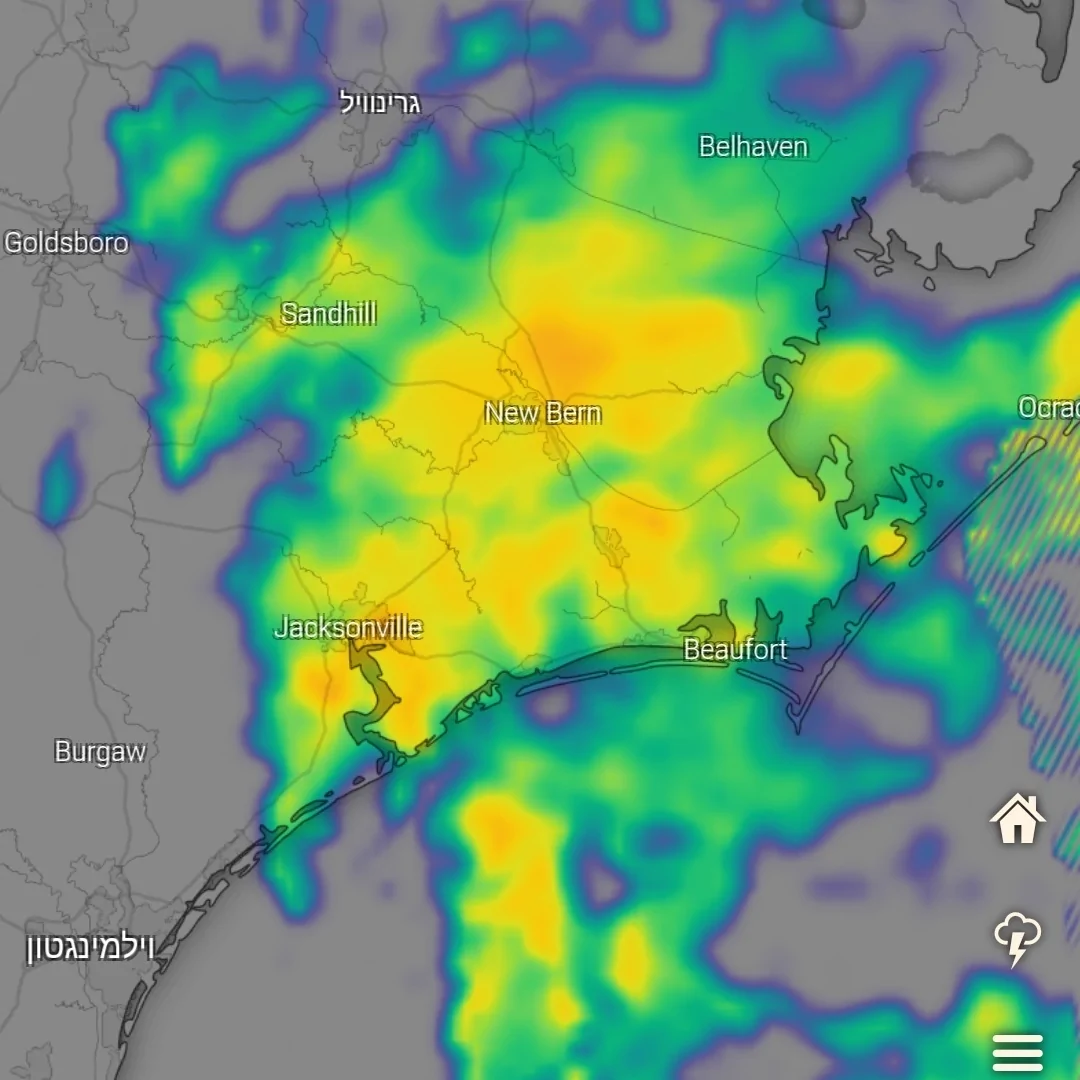This screenshot has width=1080, height=1080.
Task: Open the hamburger menu
Action: point(1017,1052)
